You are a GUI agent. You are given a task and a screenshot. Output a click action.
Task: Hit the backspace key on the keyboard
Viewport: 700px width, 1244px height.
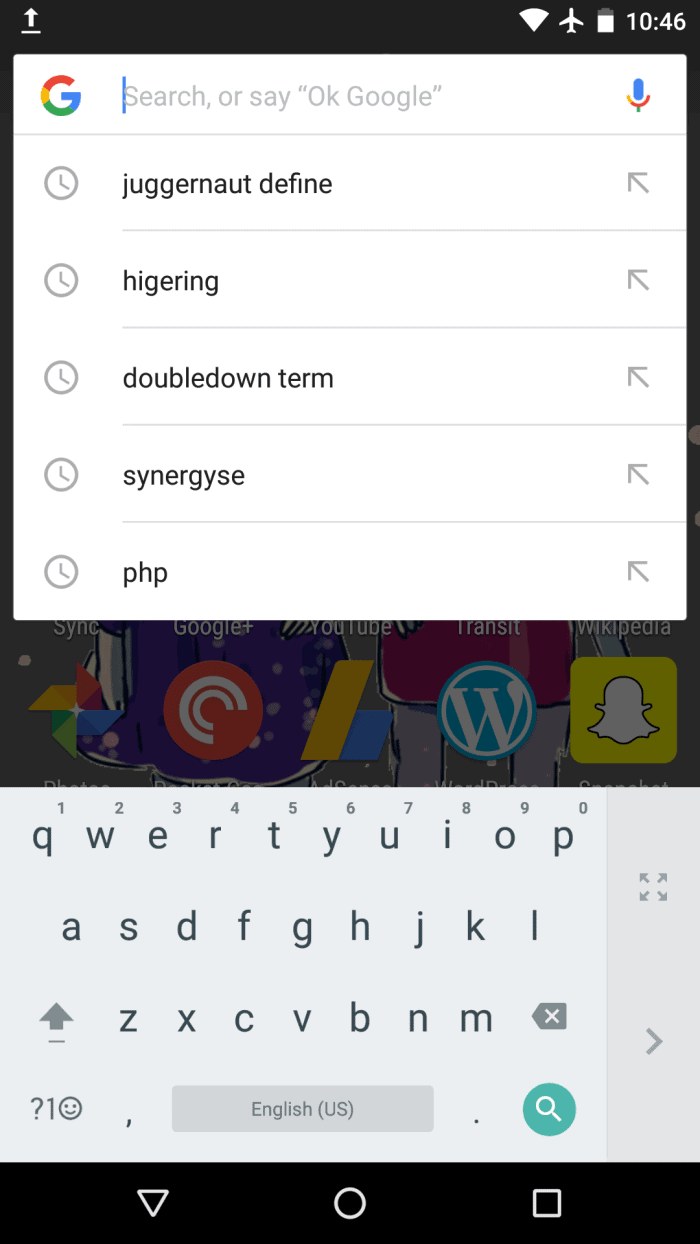[549, 1018]
